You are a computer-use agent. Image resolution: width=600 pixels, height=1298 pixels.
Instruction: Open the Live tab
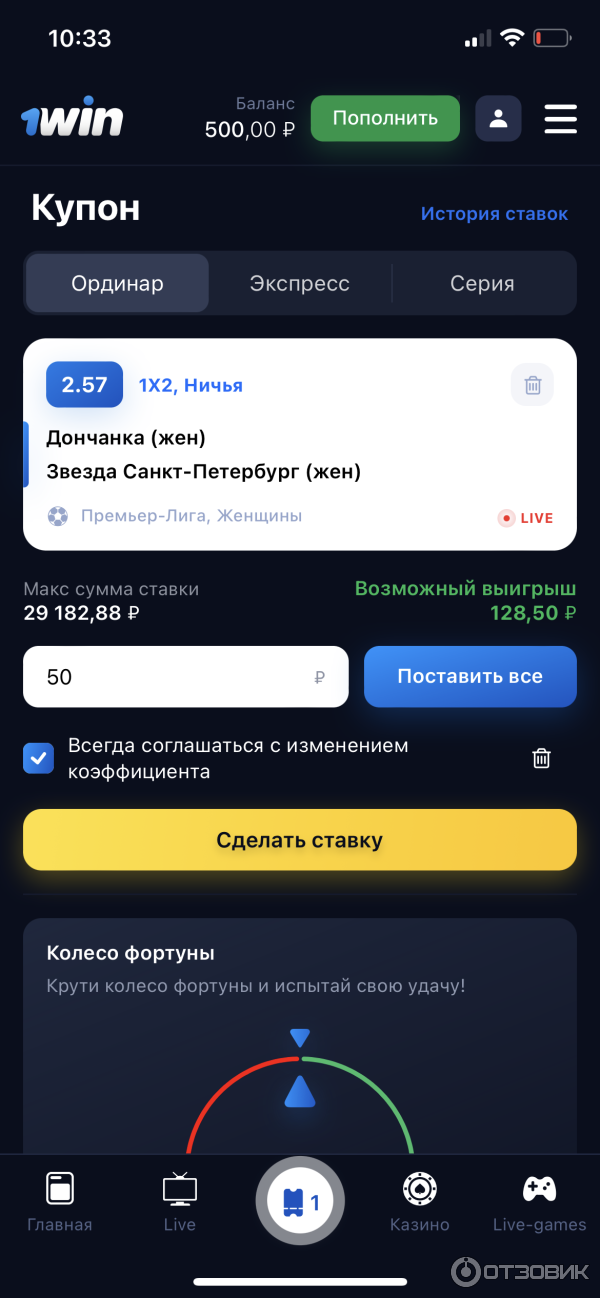180,1202
